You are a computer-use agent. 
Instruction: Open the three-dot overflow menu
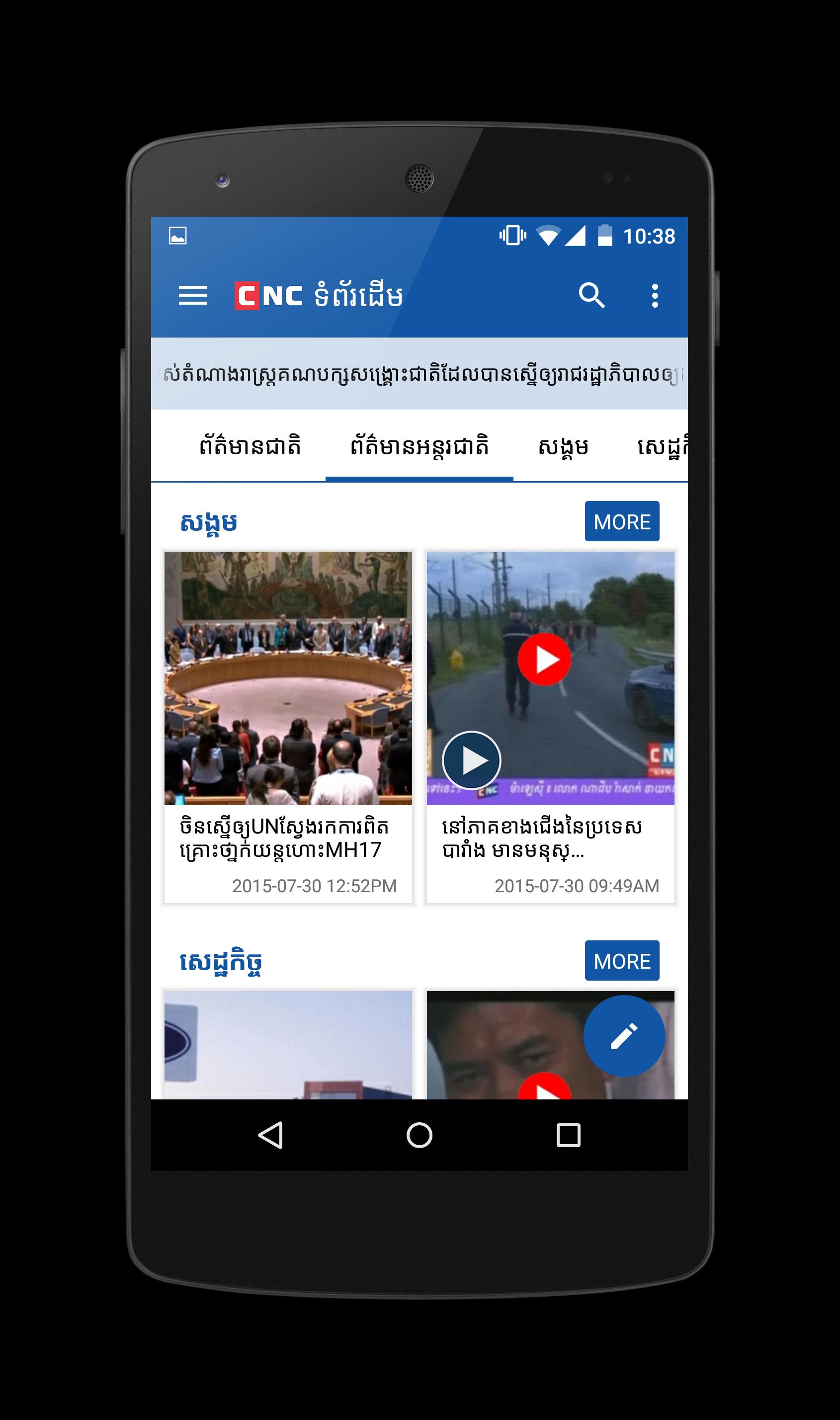click(x=655, y=295)
